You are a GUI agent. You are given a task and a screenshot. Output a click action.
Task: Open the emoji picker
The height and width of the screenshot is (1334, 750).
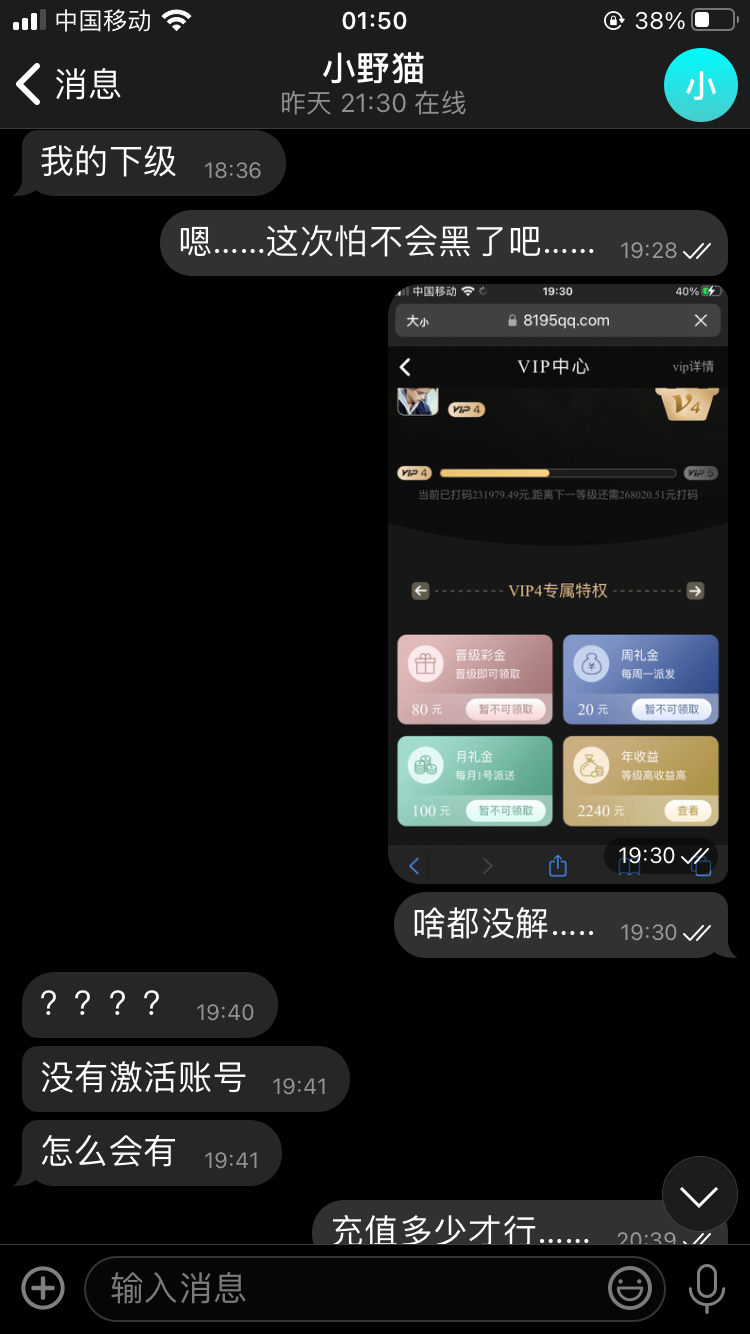pyautogui.click(x=630, y=1288)
